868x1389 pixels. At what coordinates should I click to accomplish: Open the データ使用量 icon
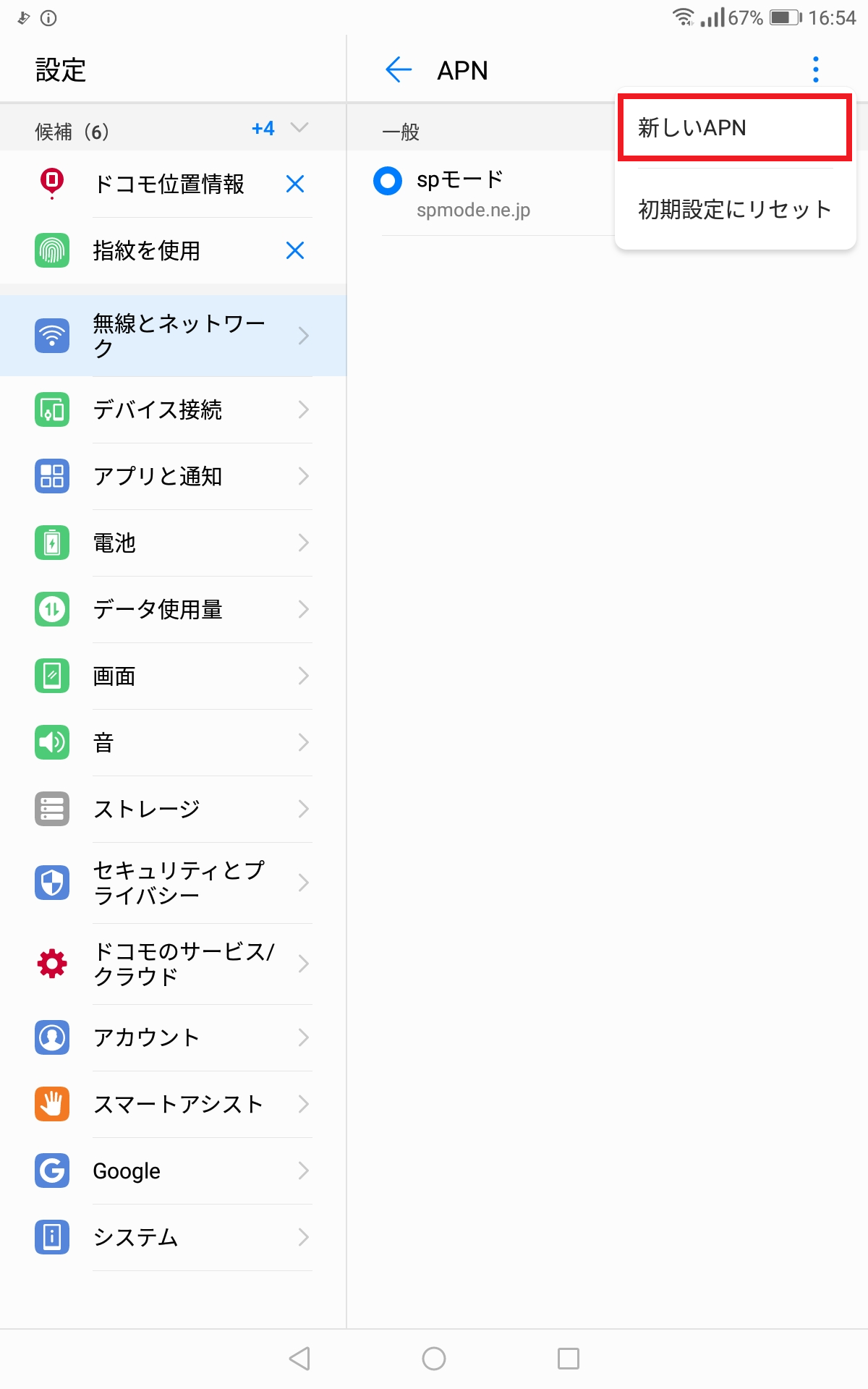tap(51, 609)
